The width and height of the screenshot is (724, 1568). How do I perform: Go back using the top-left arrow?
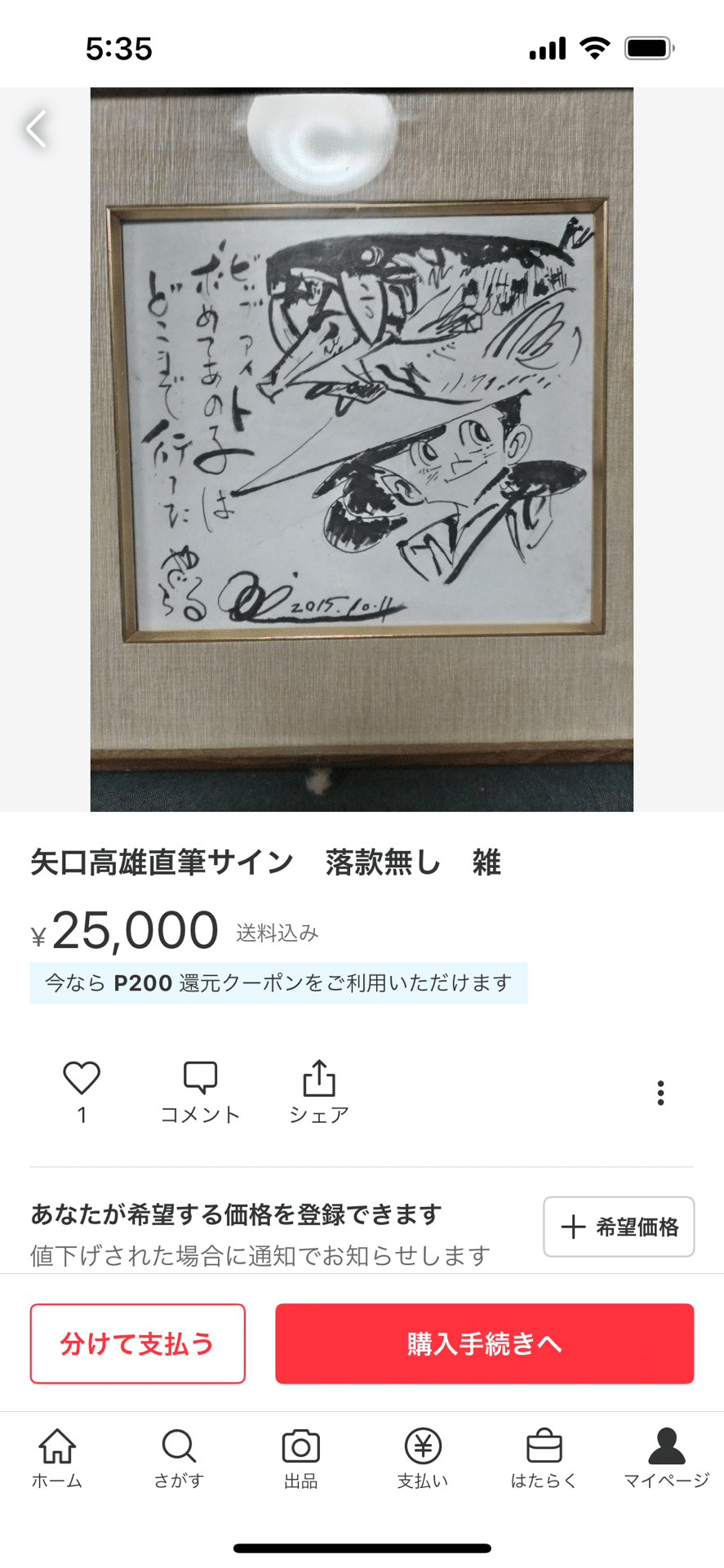(36, 129)
